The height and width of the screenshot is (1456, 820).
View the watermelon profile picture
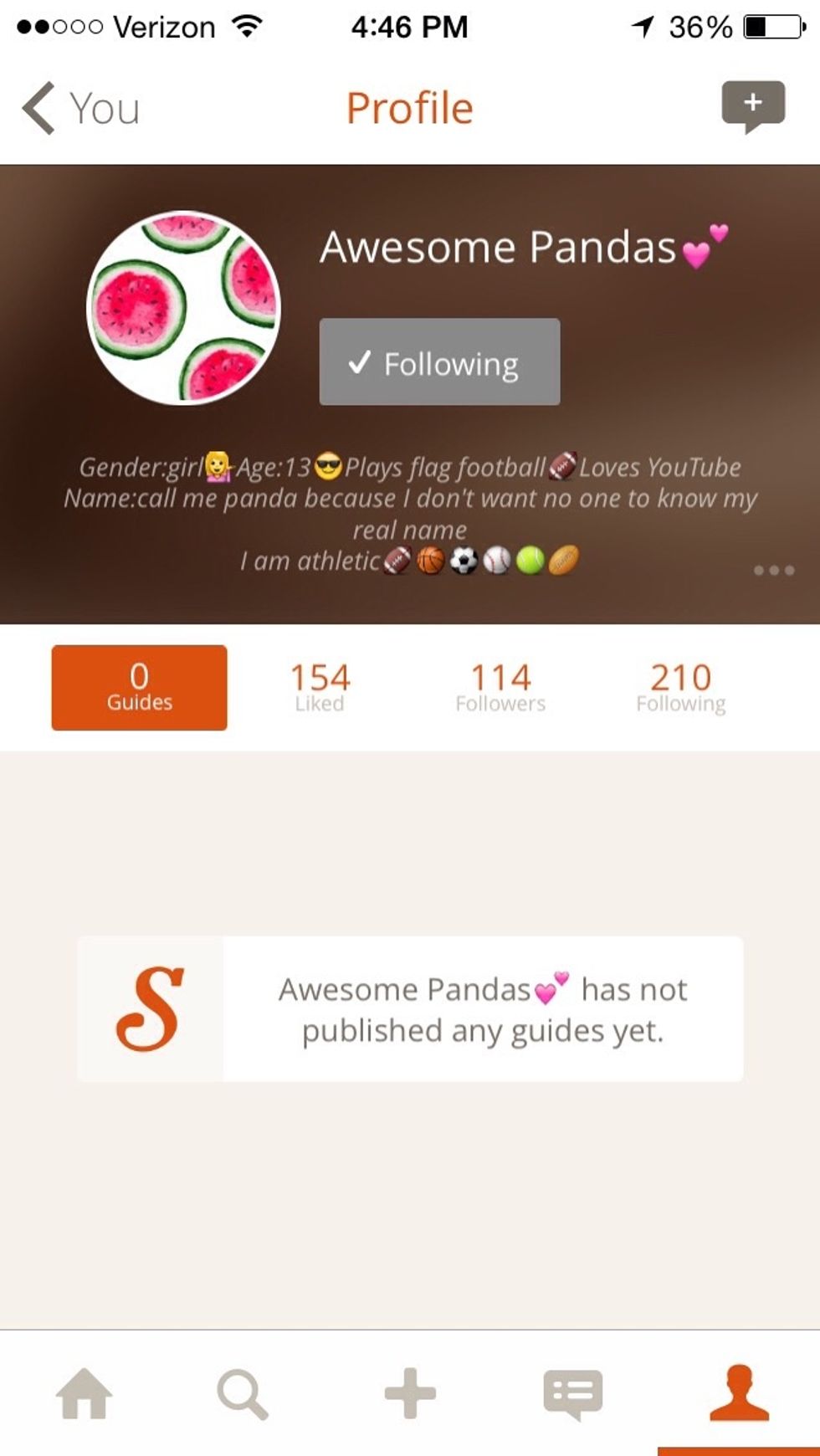[184, 308]
